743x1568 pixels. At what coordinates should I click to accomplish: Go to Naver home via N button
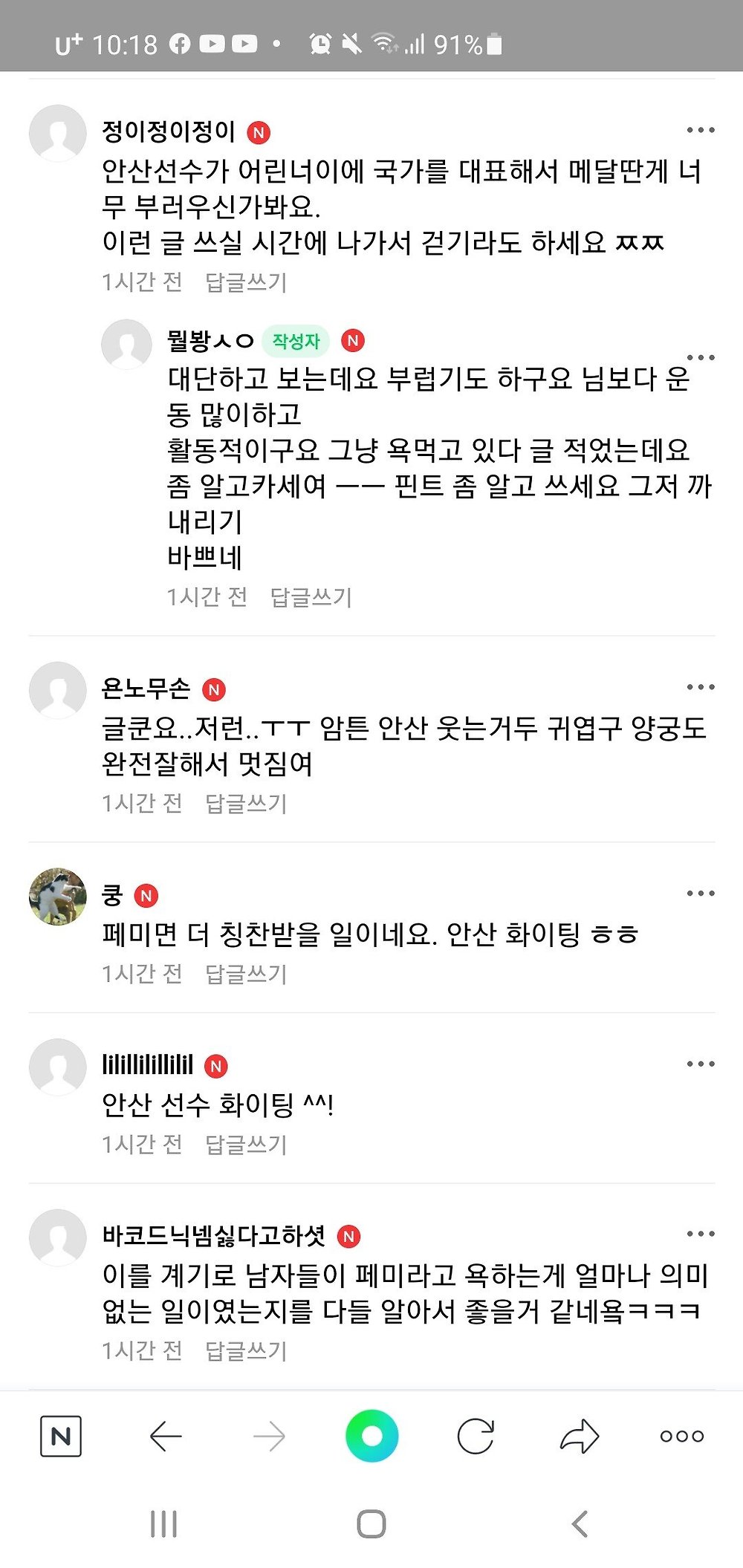coord(60,1436)
